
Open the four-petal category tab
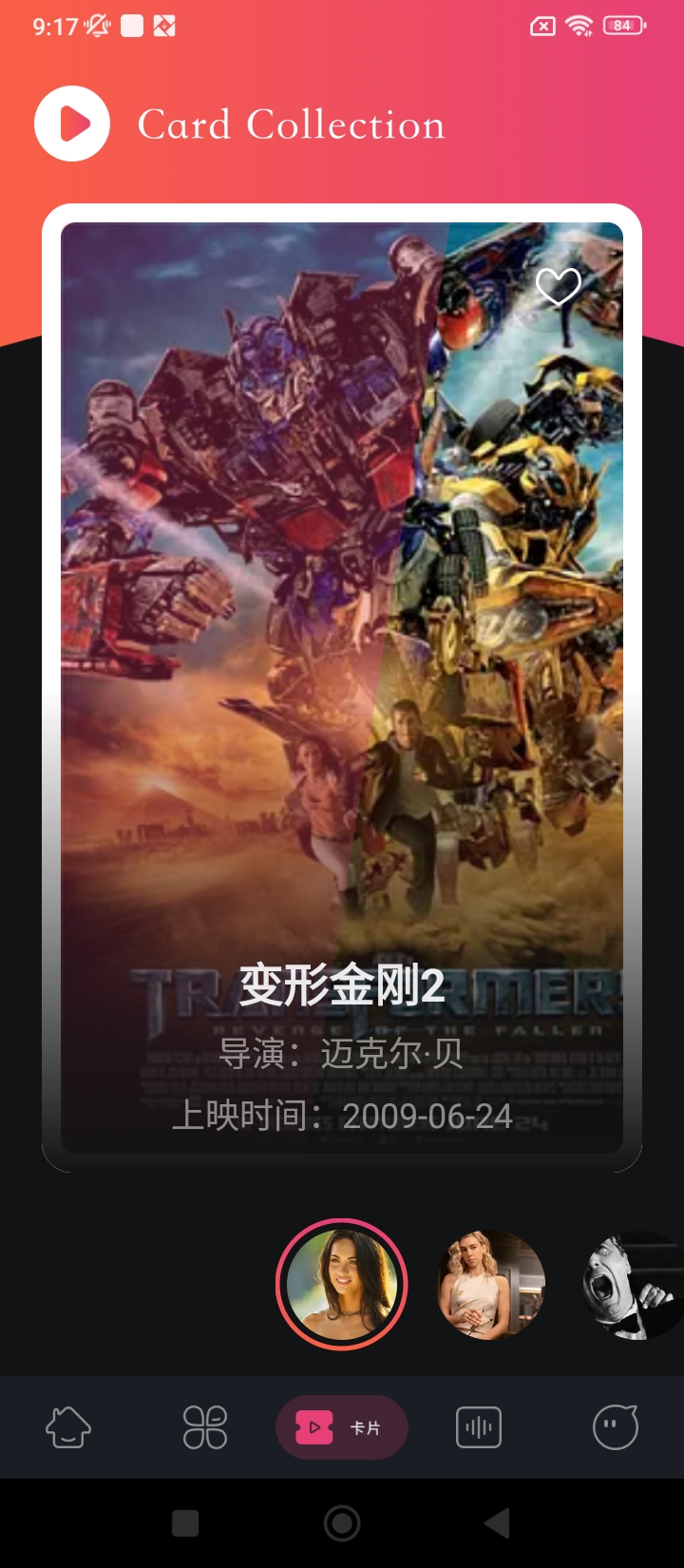click(205, 1427)
